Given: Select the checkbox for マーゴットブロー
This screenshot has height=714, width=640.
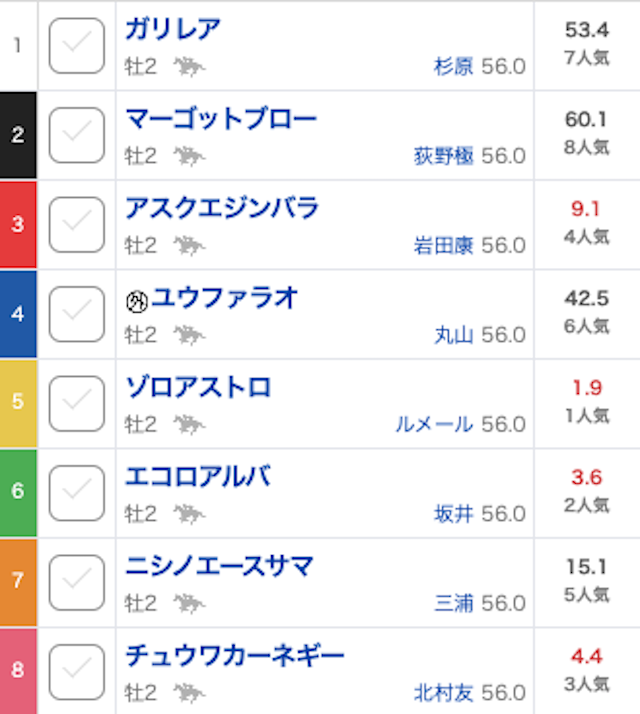Looking at the screenshot, I should tap(76, 135).
